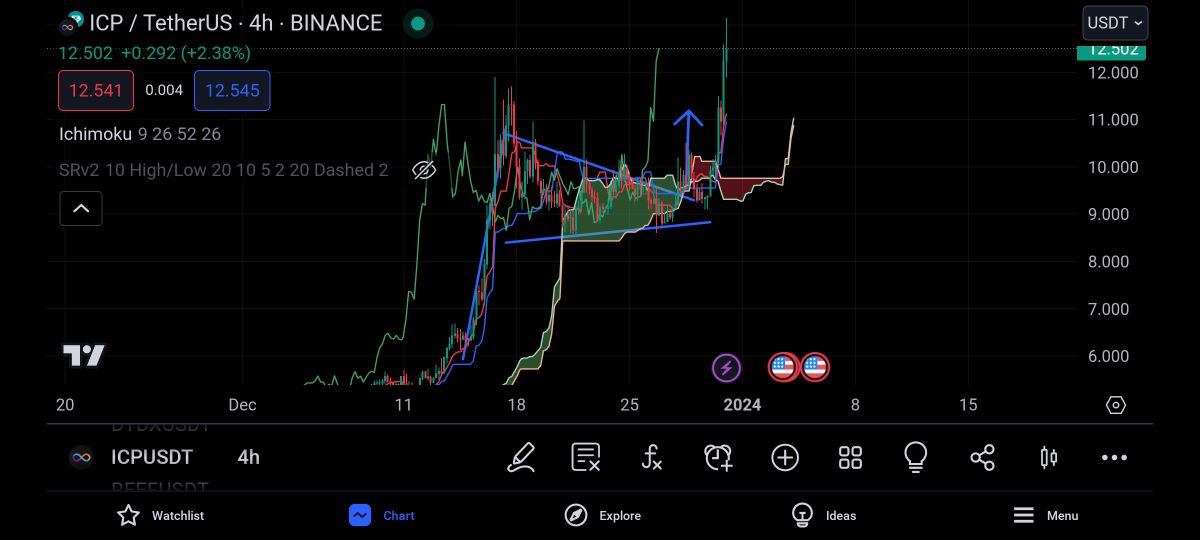Tap the plus add icon in toolbar
The image size is (1200, 540).
(785, 458)
